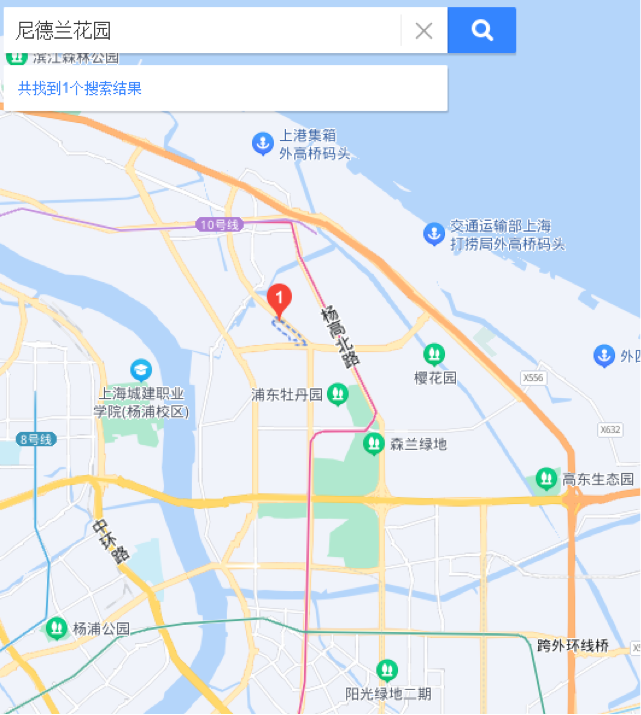Select the 樱花园 map marker

pyautogui.click(x=434, y=354)
